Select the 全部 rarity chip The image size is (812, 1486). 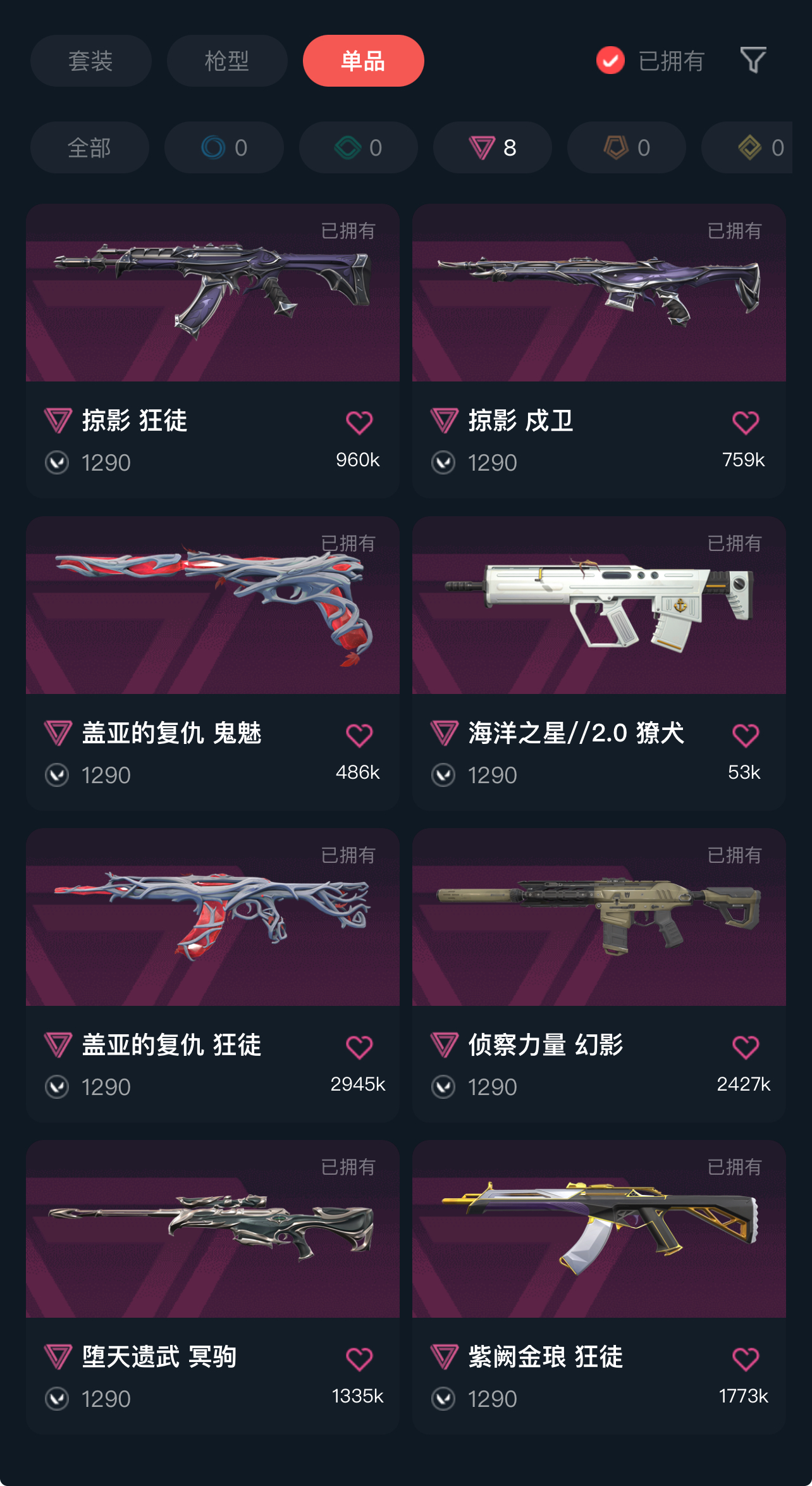pyautogui.click(x=90, y=147)
